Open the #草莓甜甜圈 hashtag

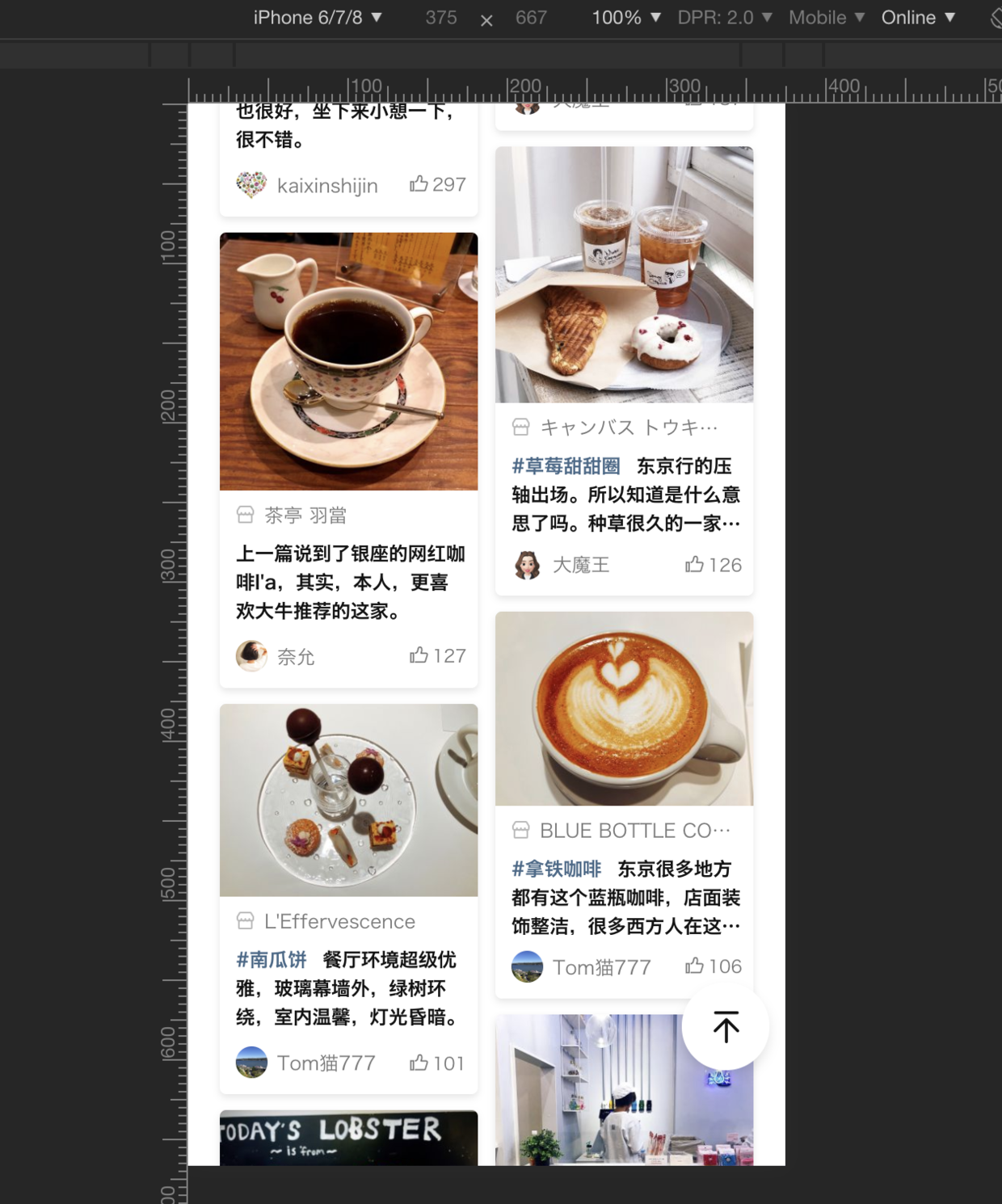[566, 466]
